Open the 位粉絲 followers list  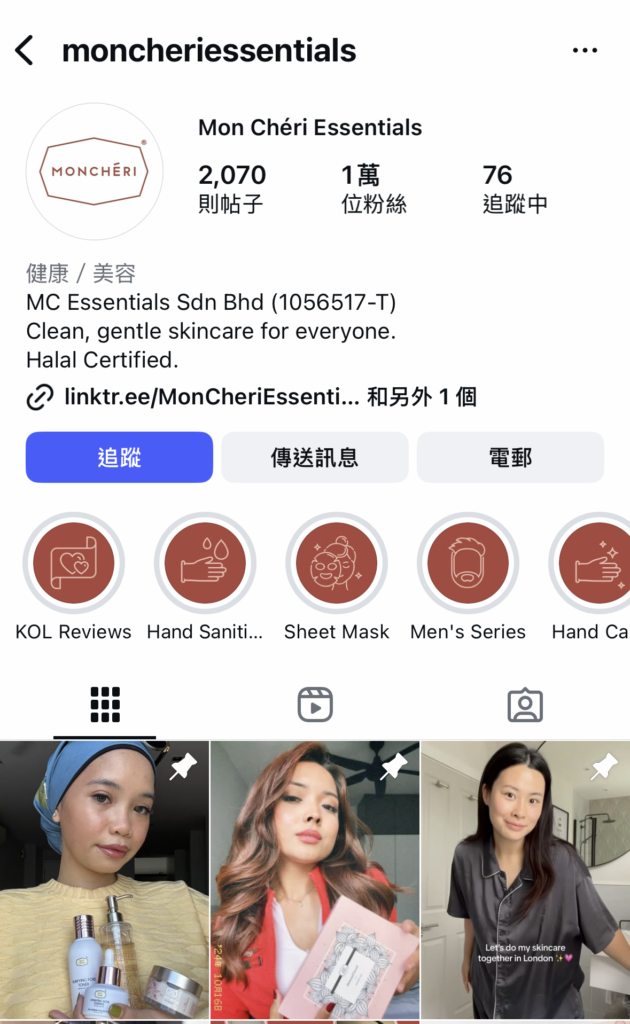pyautogui.click(x=373, y=188)
